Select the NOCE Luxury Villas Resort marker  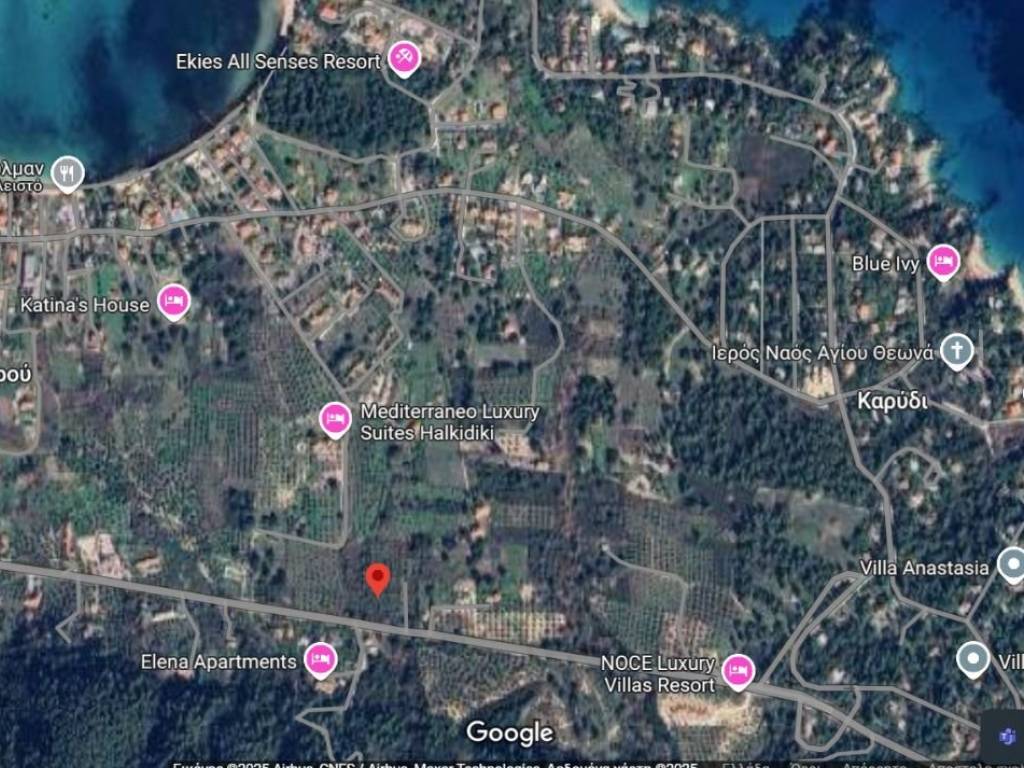[x=738, y=670]
